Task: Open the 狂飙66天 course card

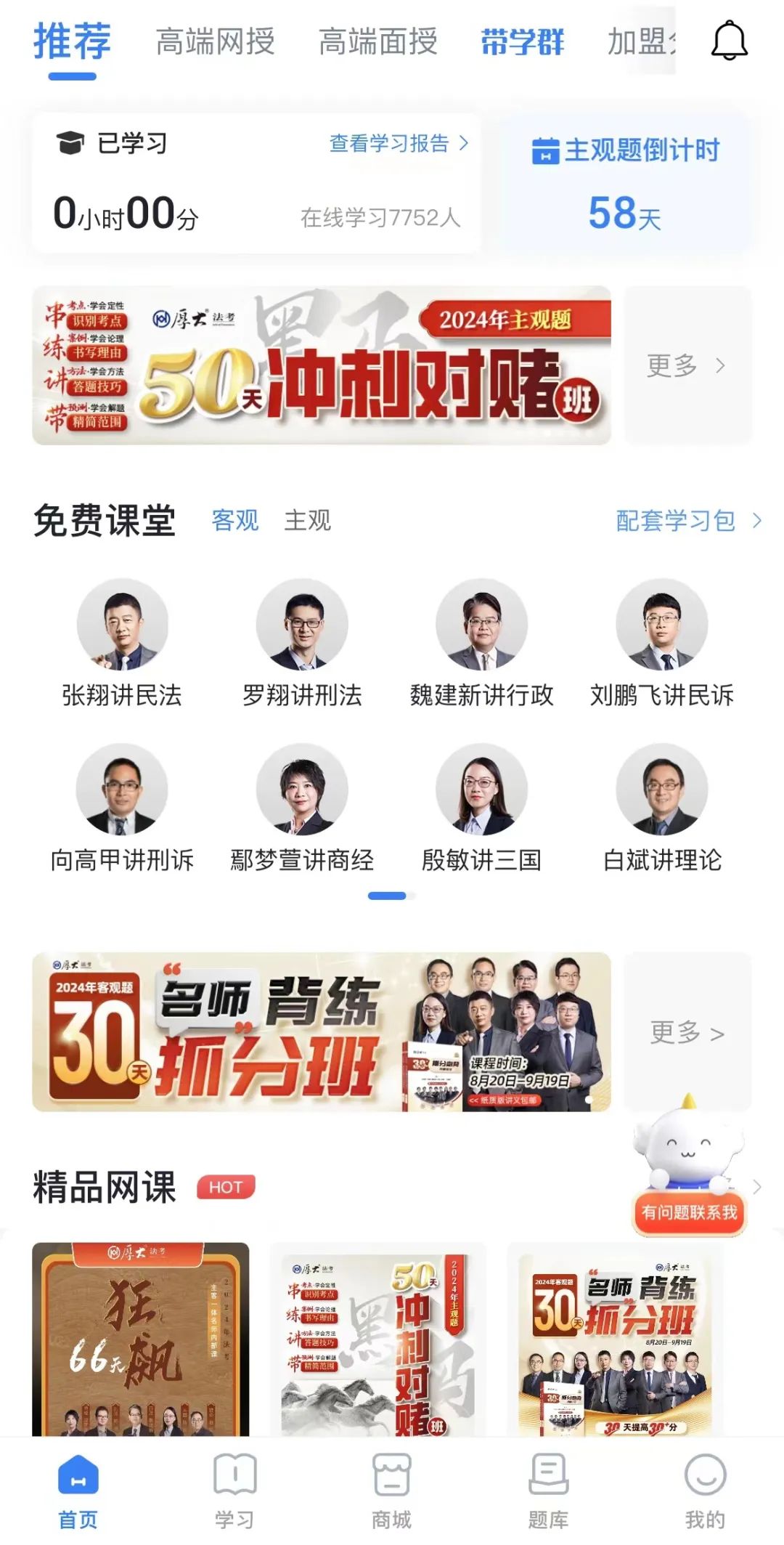Action: [x=140, y=1339]
